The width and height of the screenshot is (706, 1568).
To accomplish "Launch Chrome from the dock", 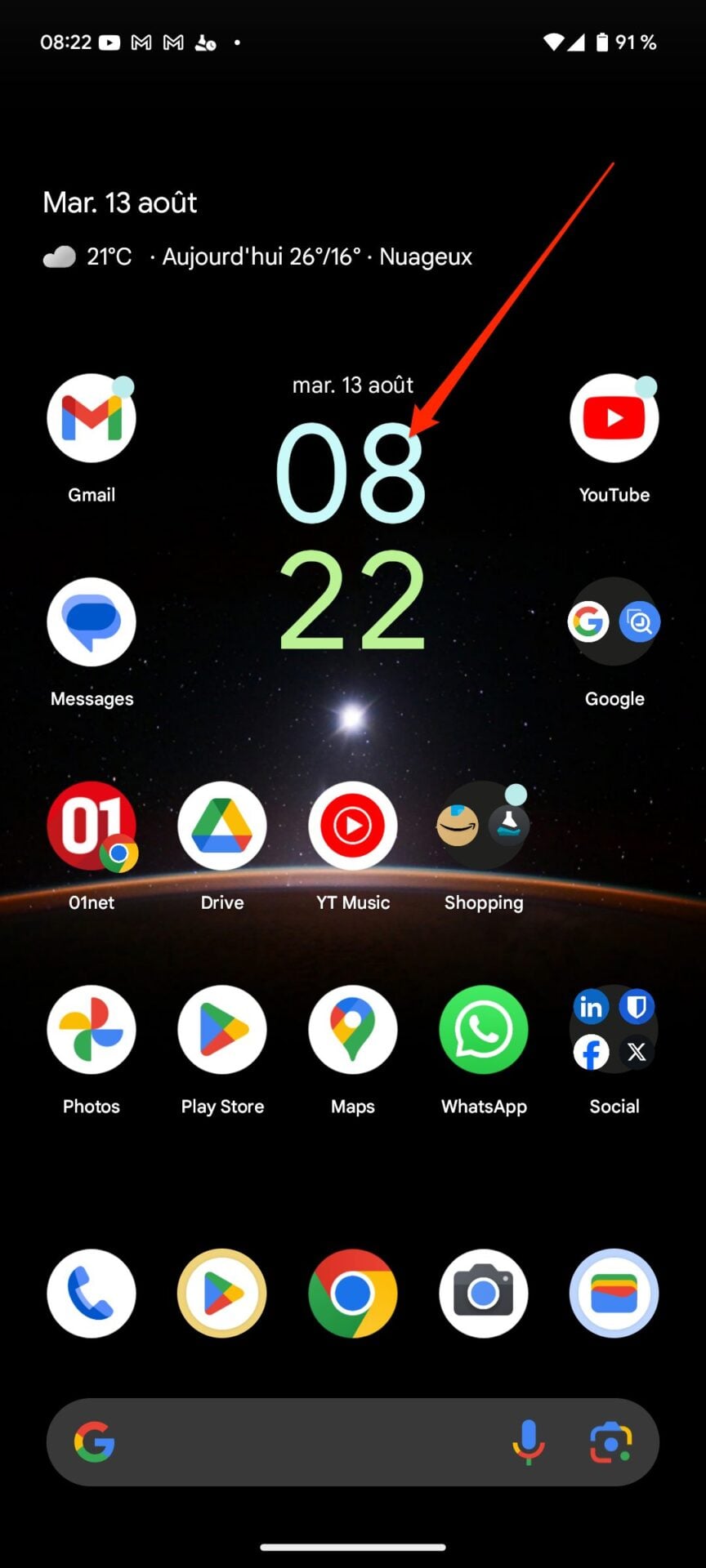I will click(x=353, y=1294).
